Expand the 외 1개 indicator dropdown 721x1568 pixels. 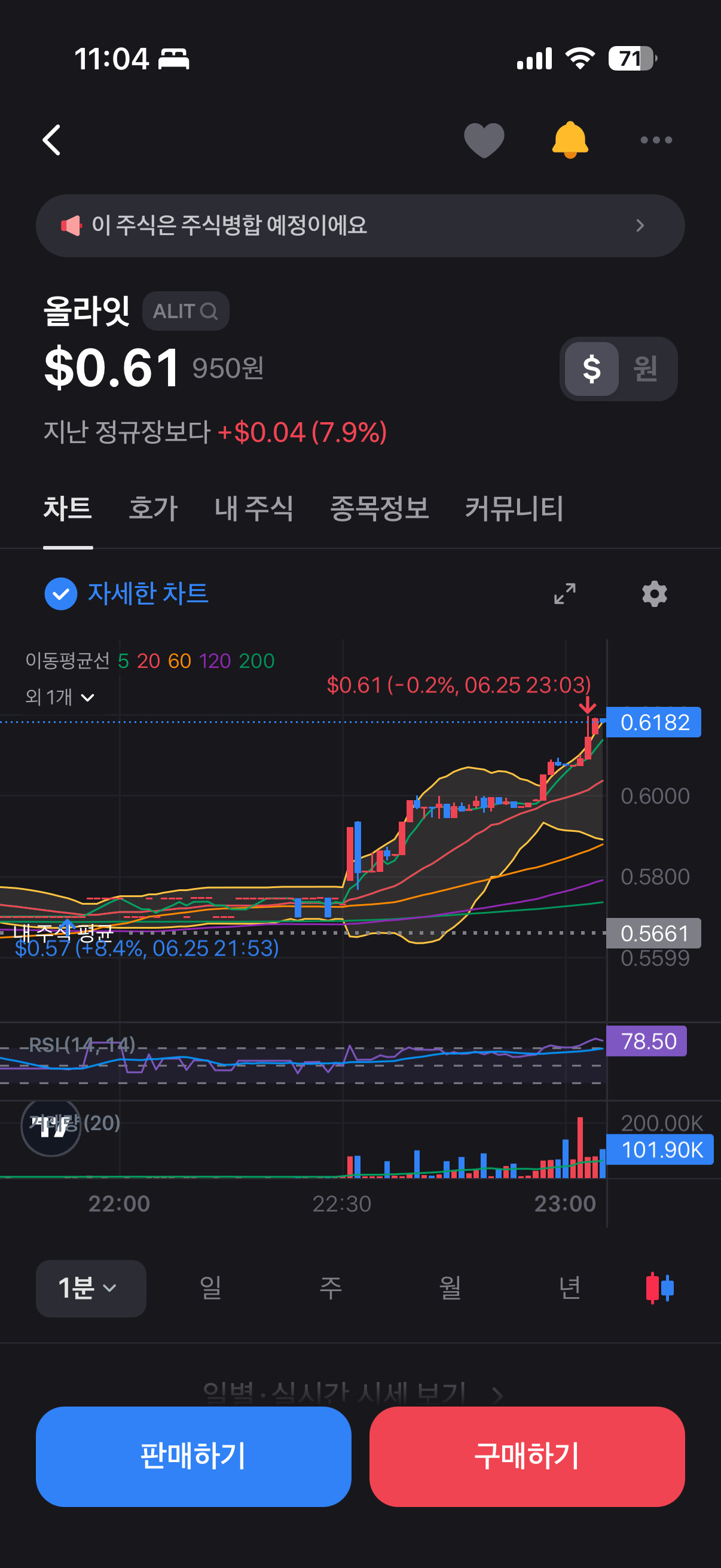60,697
